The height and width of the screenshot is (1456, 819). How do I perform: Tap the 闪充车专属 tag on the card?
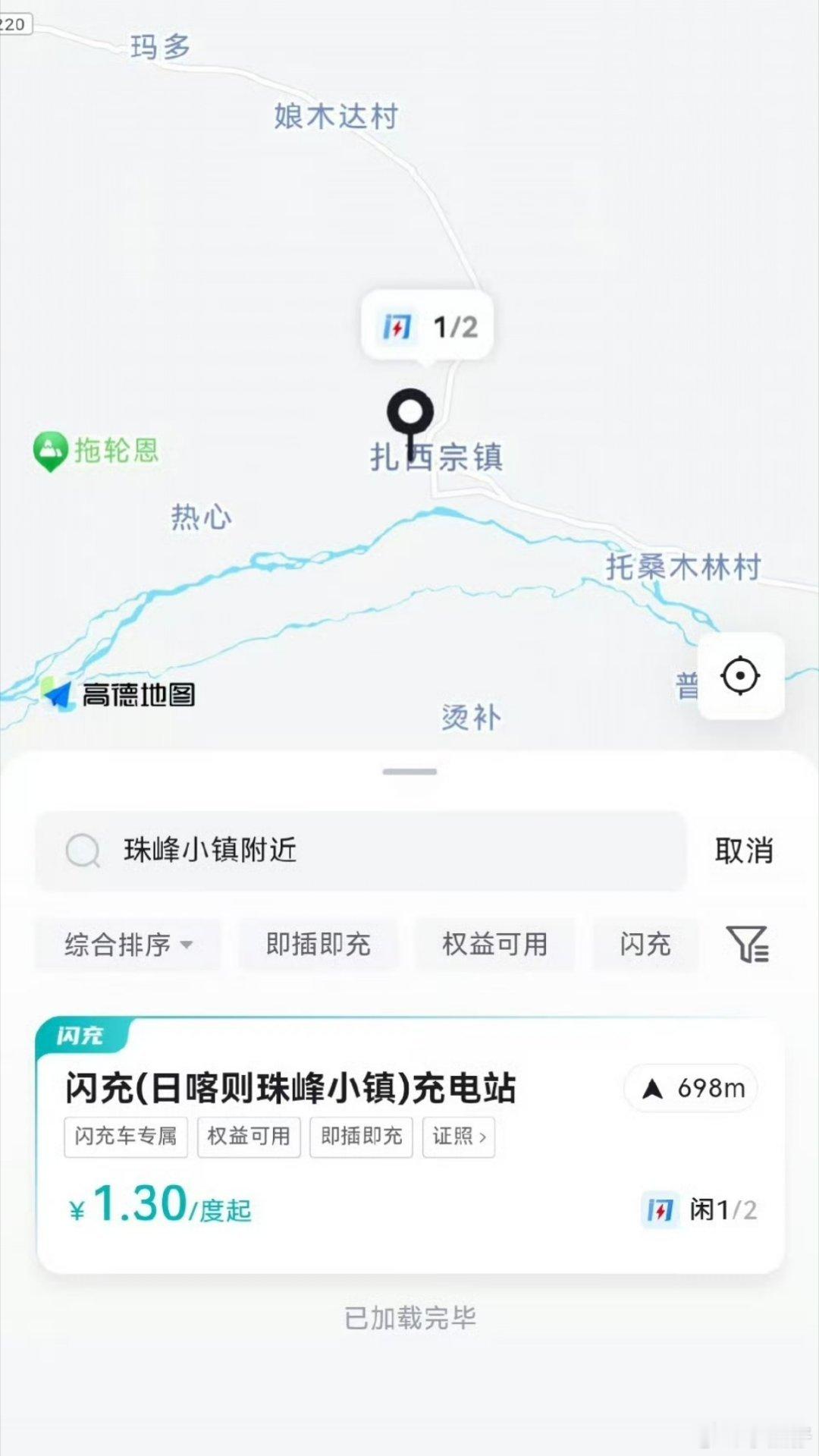point(125,1137)
